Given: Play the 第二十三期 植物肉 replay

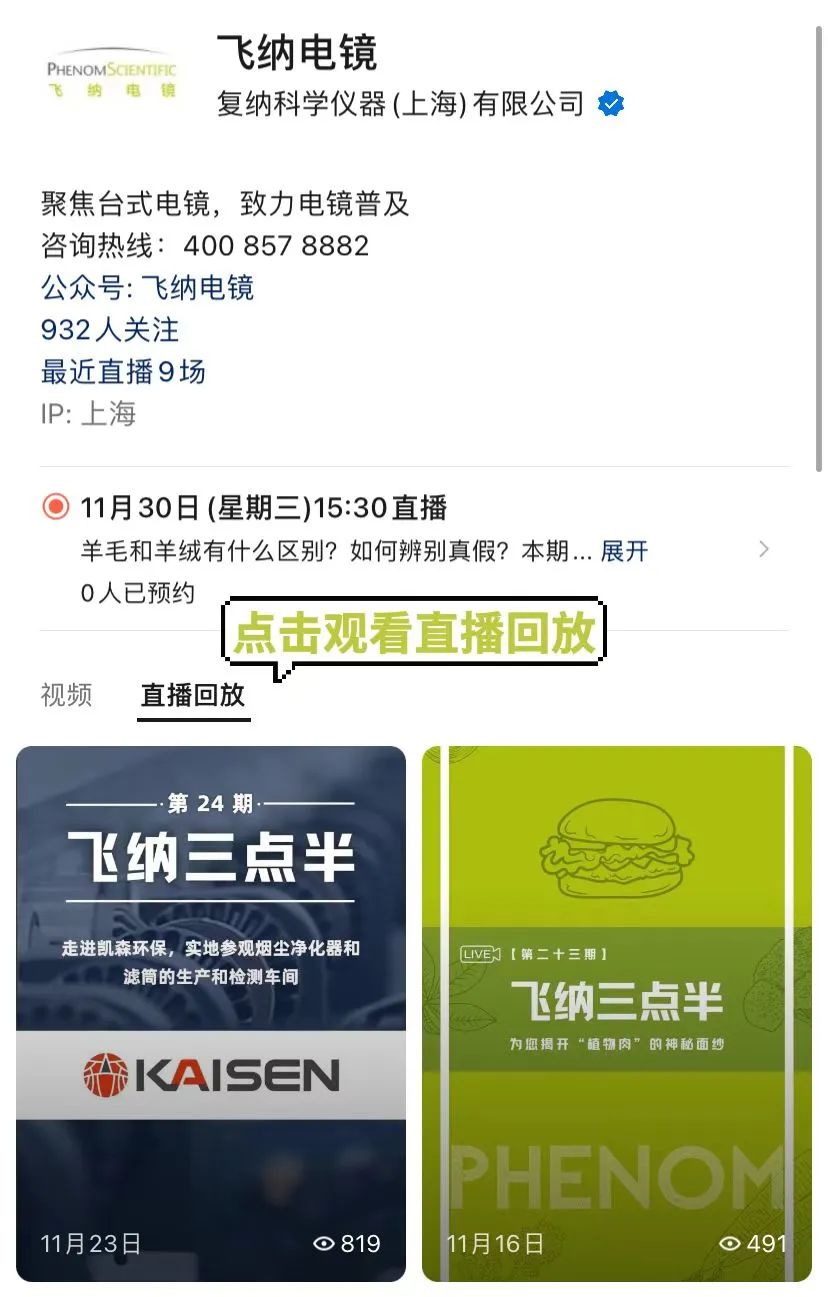Looking at the screenshot, I should 616,1012.
